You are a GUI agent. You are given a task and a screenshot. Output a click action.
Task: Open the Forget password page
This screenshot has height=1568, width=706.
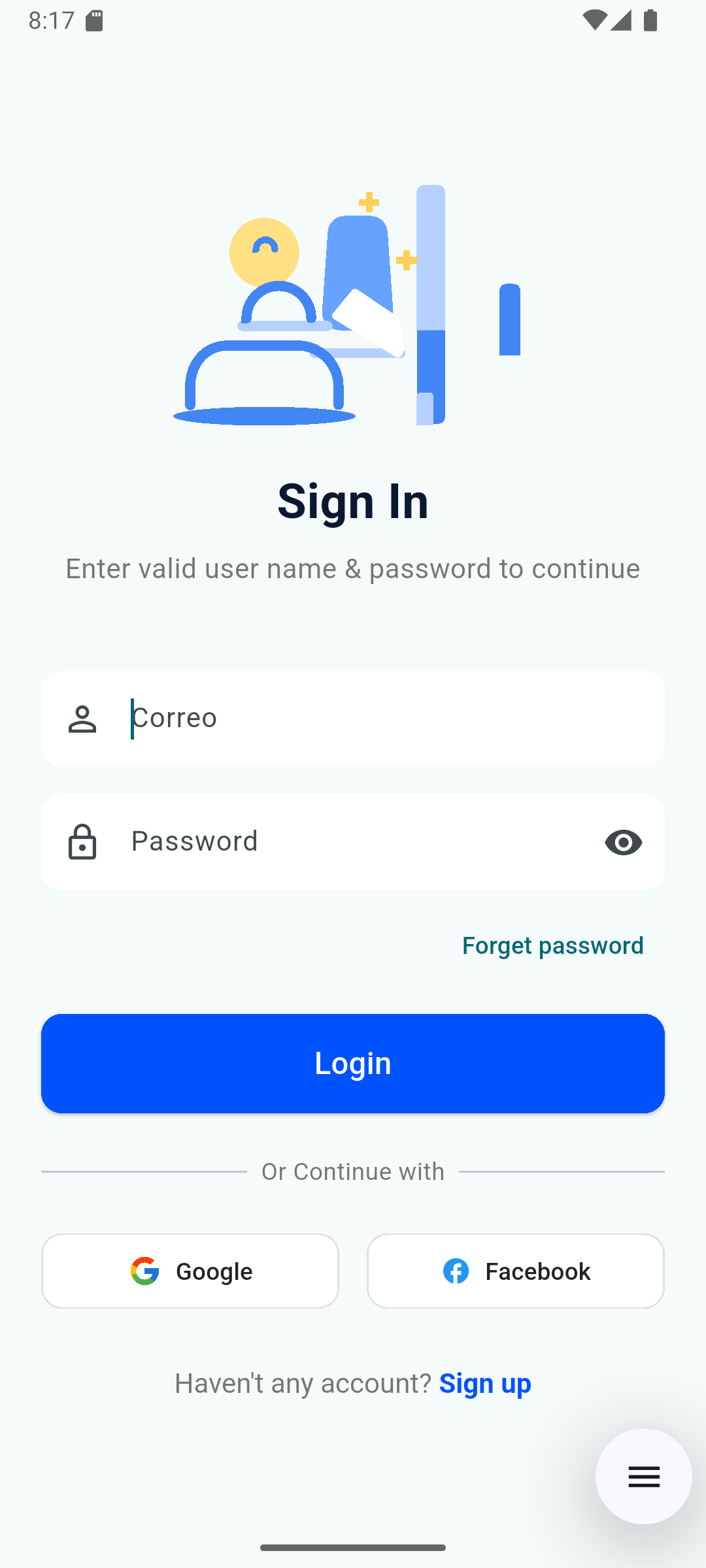[553, 945]
